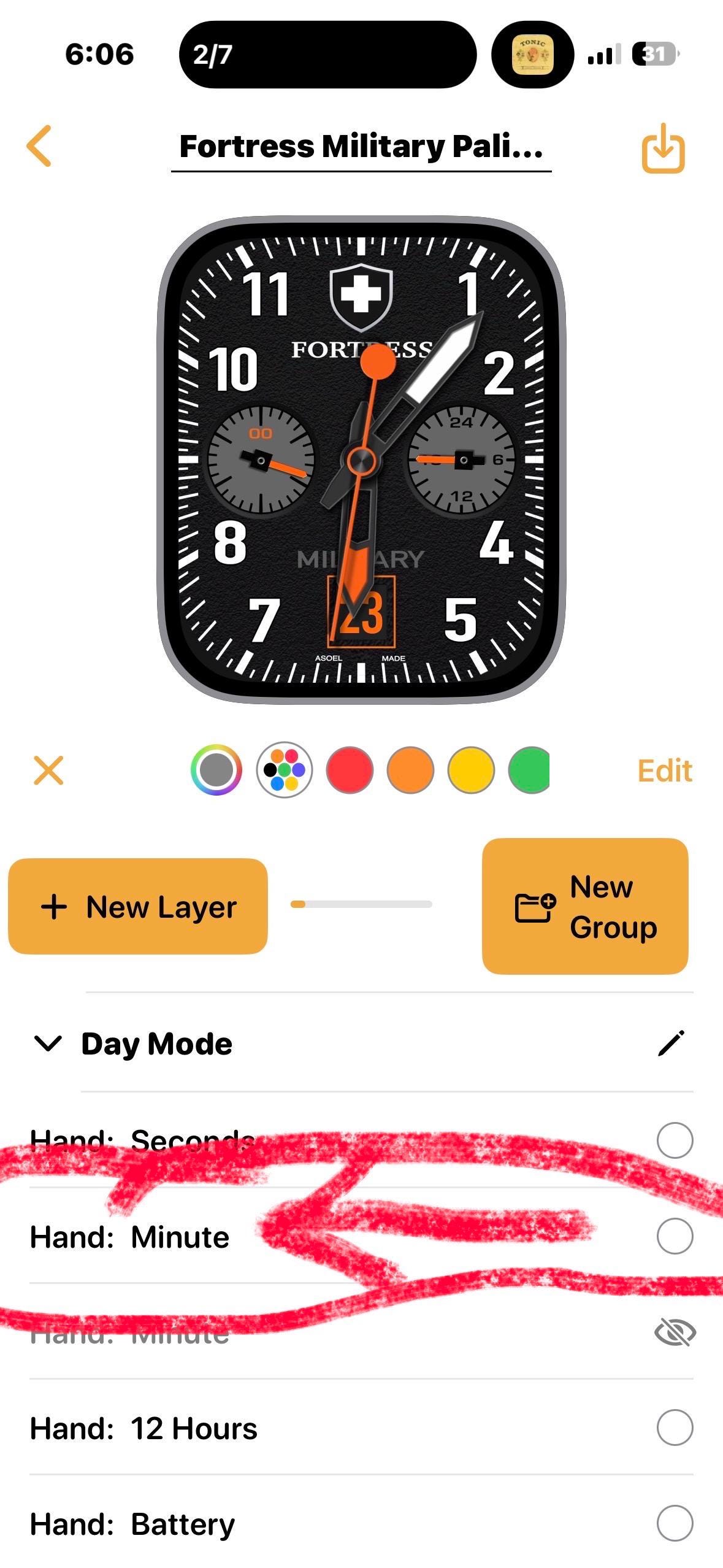The image size is (723, 1568).
Task: Edit the Fortress Military title field
Action: tap(361, 147)
